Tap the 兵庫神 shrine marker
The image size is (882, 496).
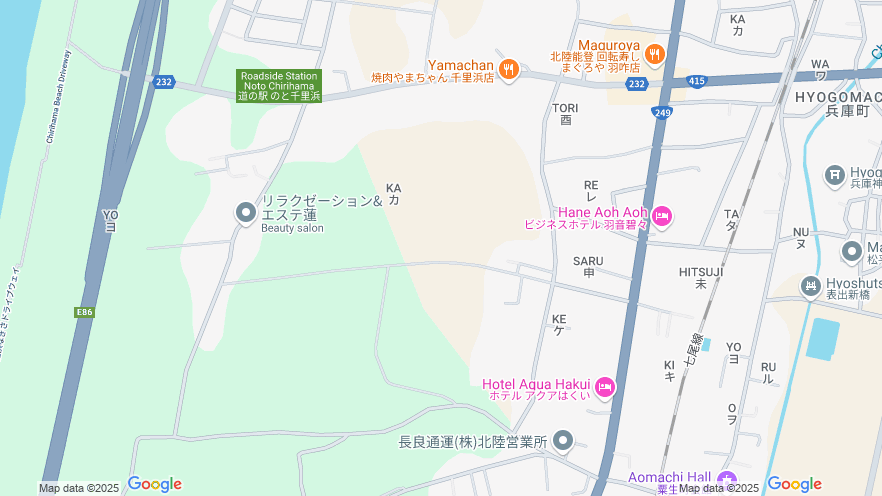(x=835, y=176)
